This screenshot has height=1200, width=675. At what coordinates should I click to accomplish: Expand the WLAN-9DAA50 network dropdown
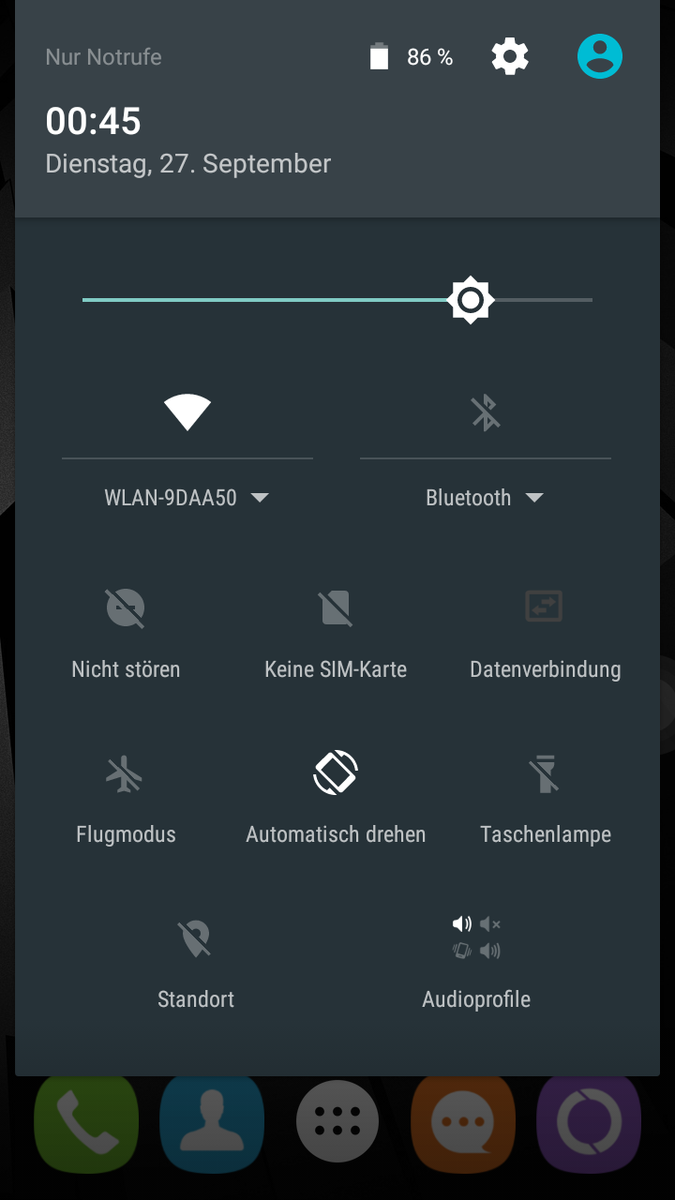187,498
